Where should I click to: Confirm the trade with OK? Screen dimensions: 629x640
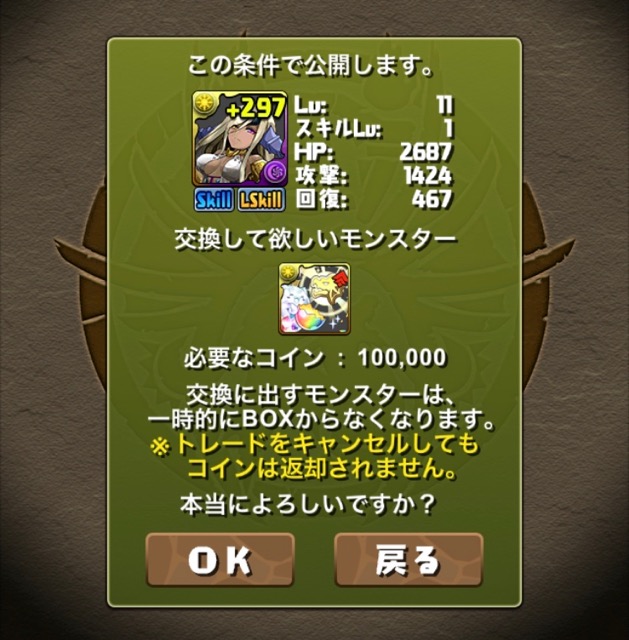pyautogui.click(x=220, y=560)
